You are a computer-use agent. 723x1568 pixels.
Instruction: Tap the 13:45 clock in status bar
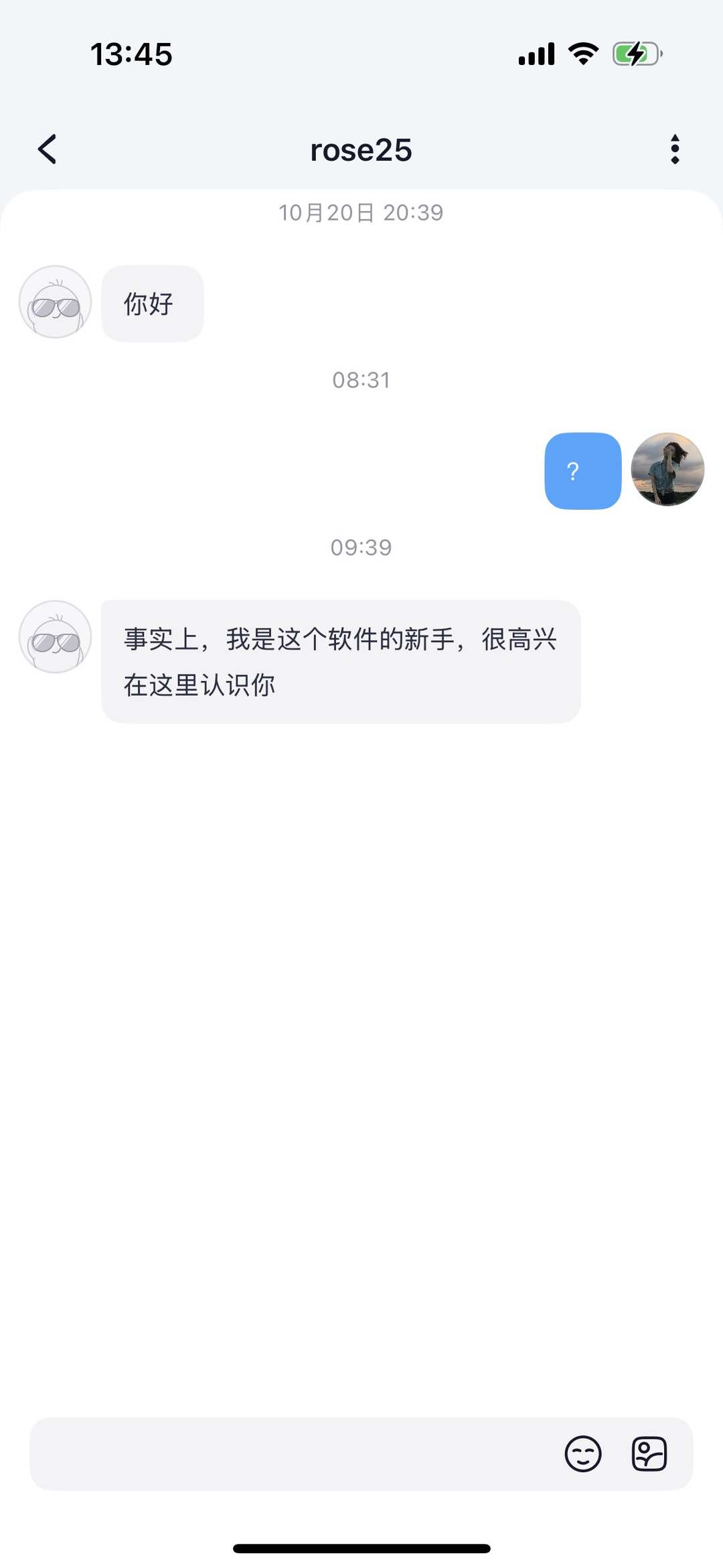tap(131, 54)
